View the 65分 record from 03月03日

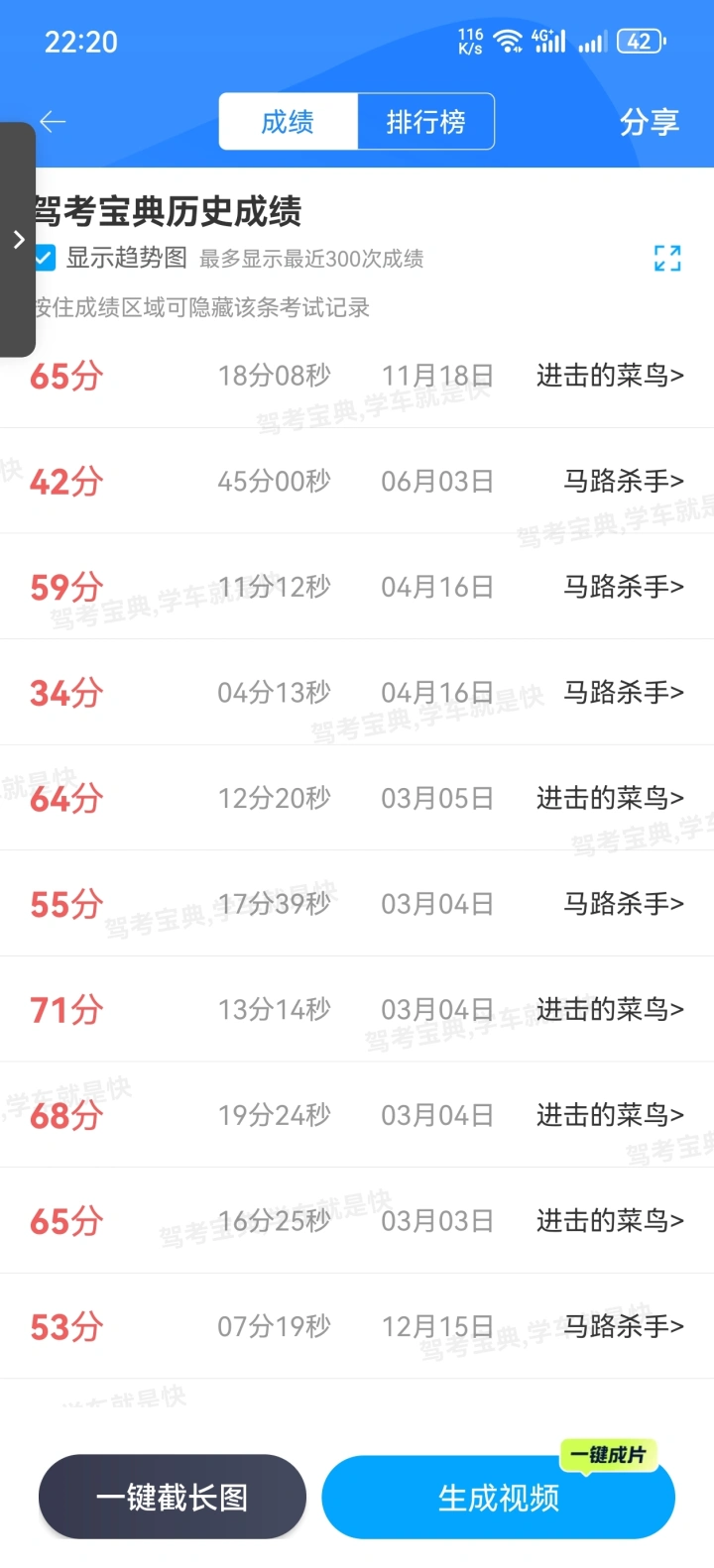(x=357, y=1221)
